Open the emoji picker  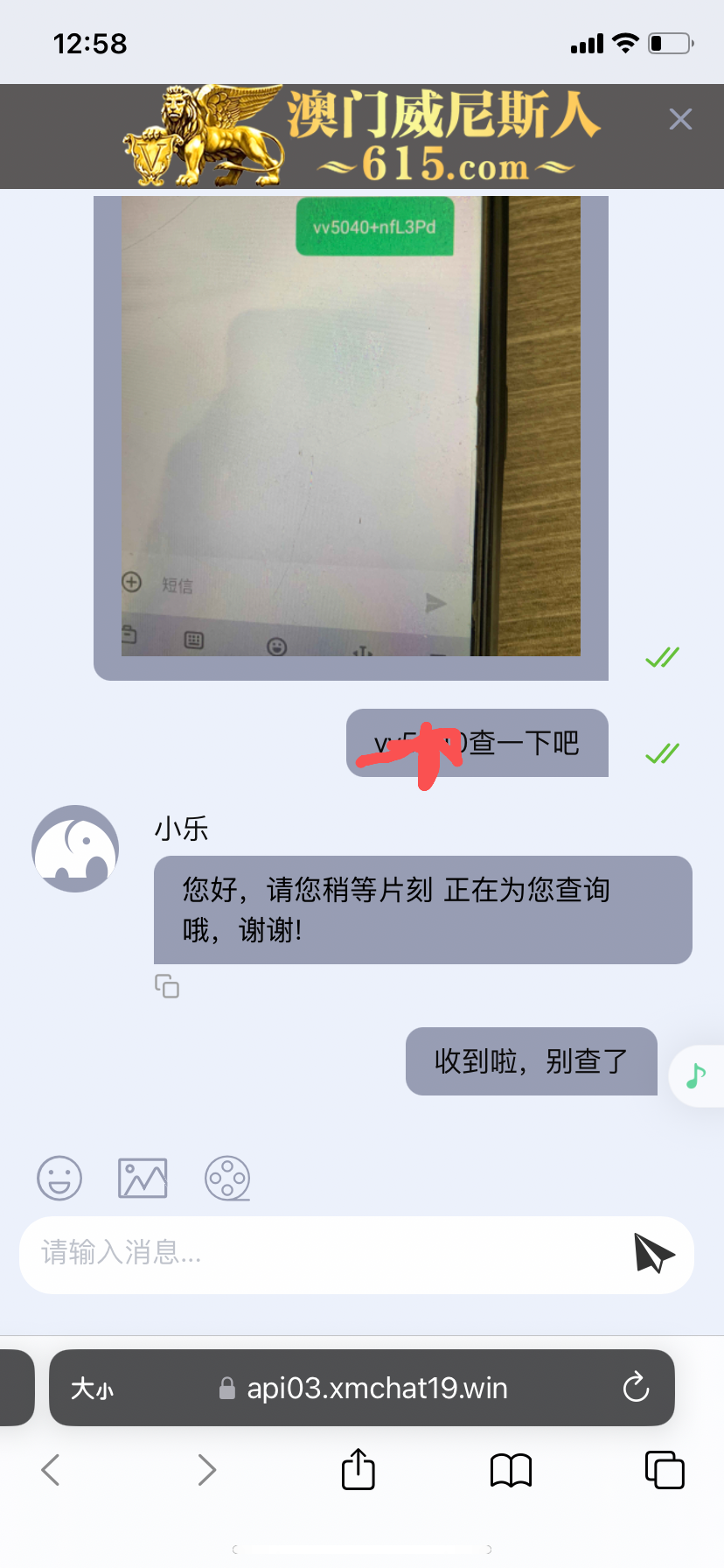pos(59,1178)
